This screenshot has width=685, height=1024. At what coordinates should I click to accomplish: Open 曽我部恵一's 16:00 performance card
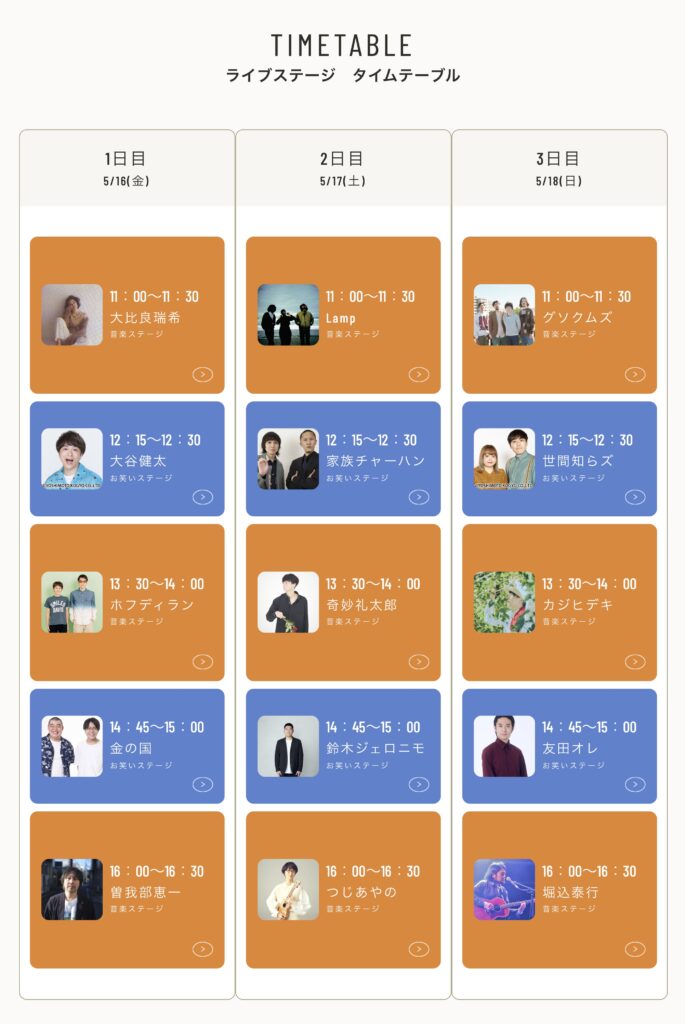[127, 890]
